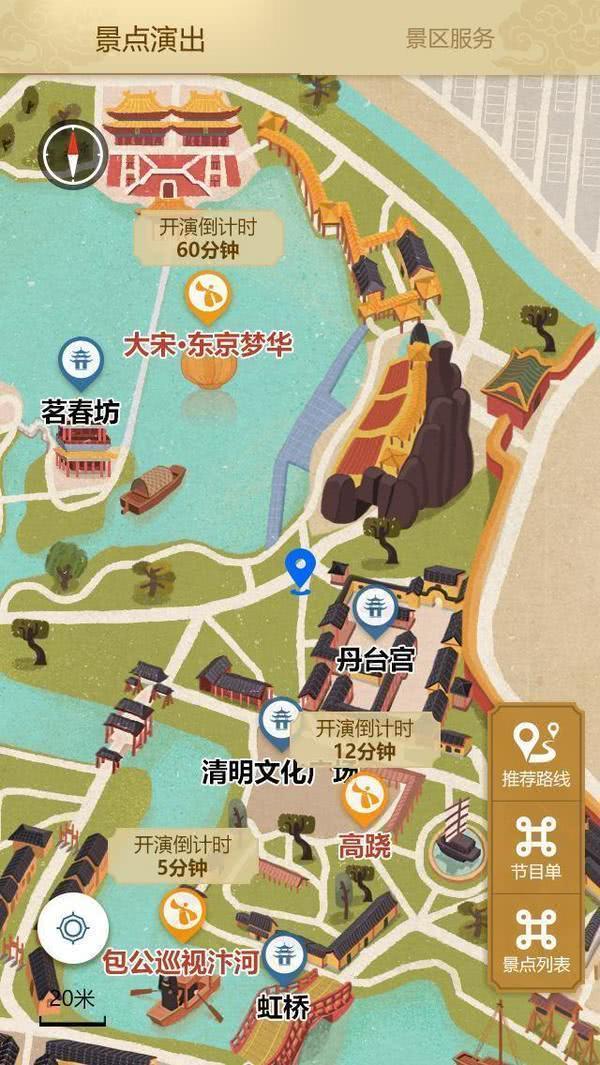The image size is (600, 1065).
Task: Switch to the 景点演出 tab
Action: point(150,39)
